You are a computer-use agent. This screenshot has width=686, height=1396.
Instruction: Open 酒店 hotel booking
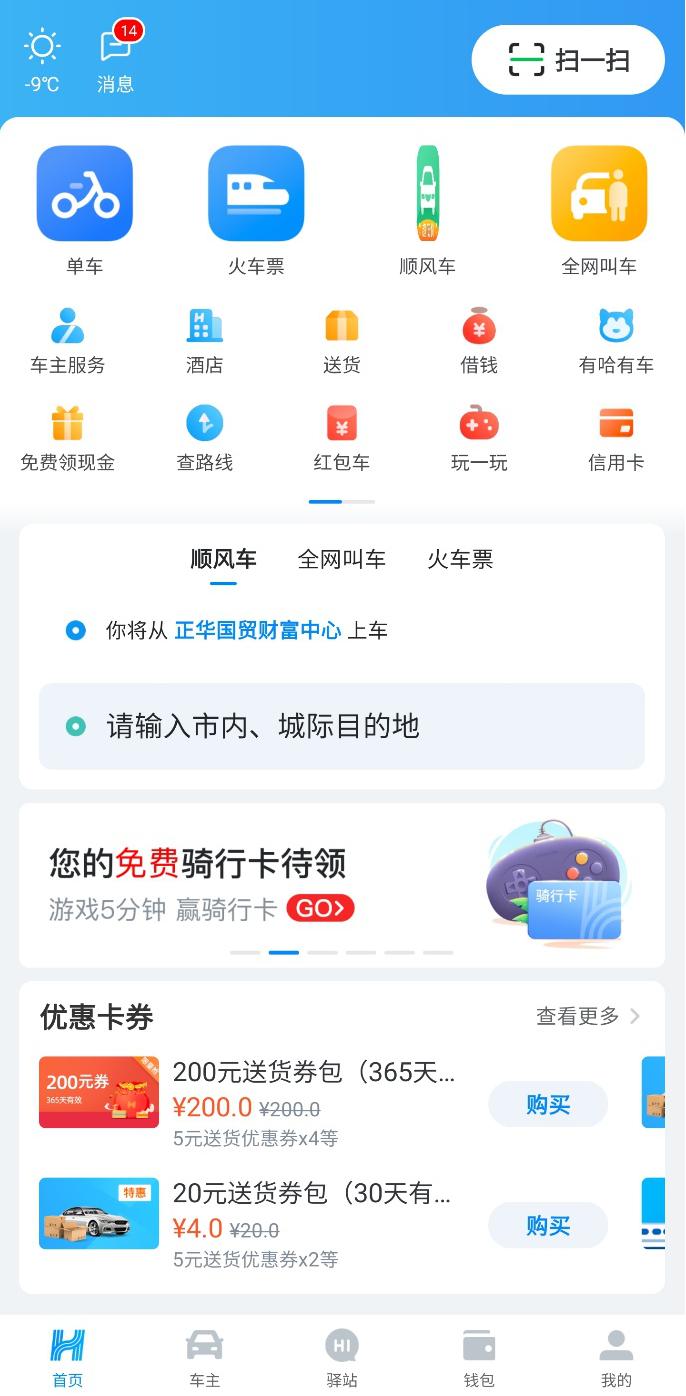coord(205,341)
